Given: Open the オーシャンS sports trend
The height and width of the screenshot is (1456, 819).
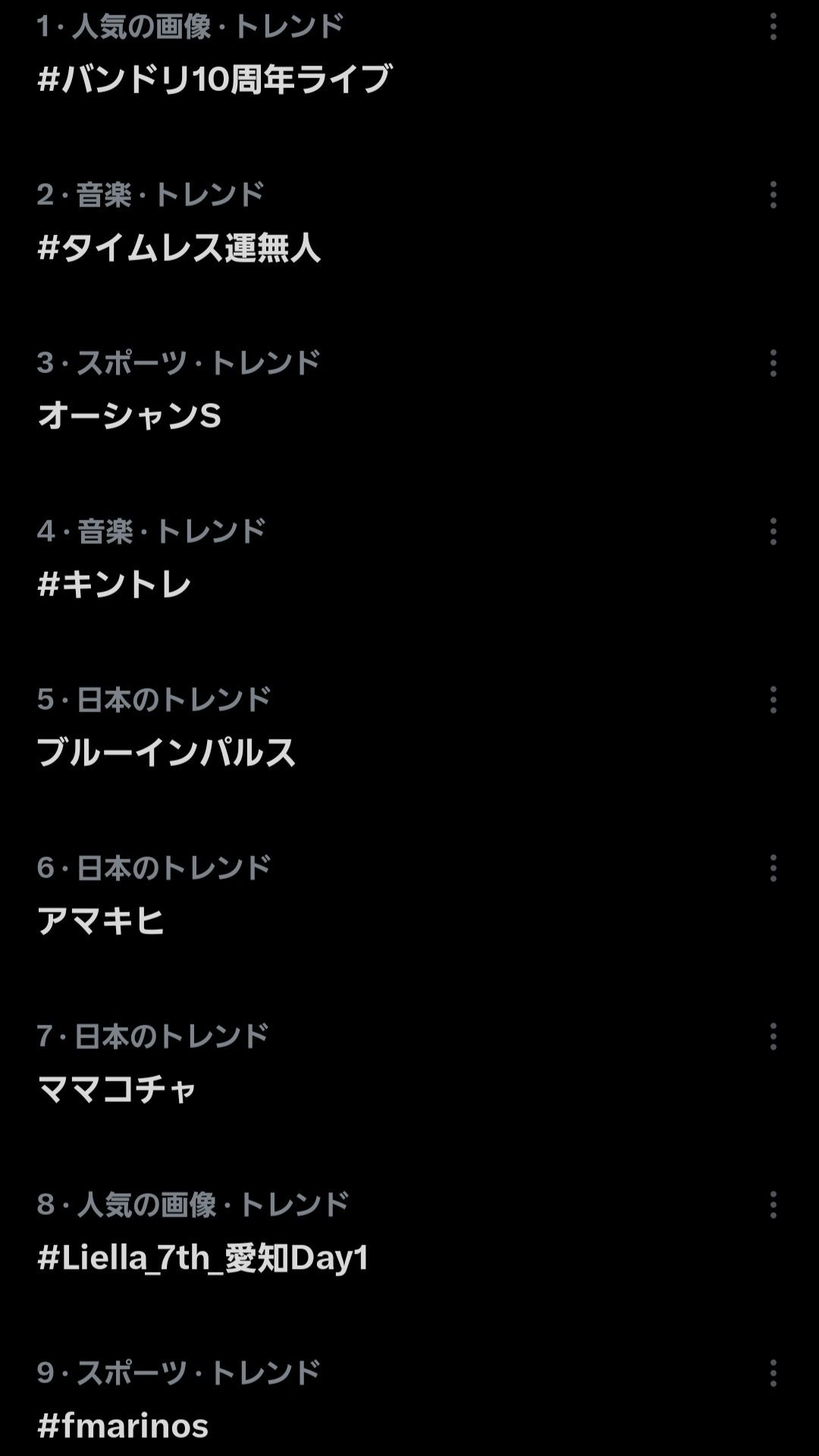Looking at the screenshot, I should pyautogui.click(x=130, y=416).
